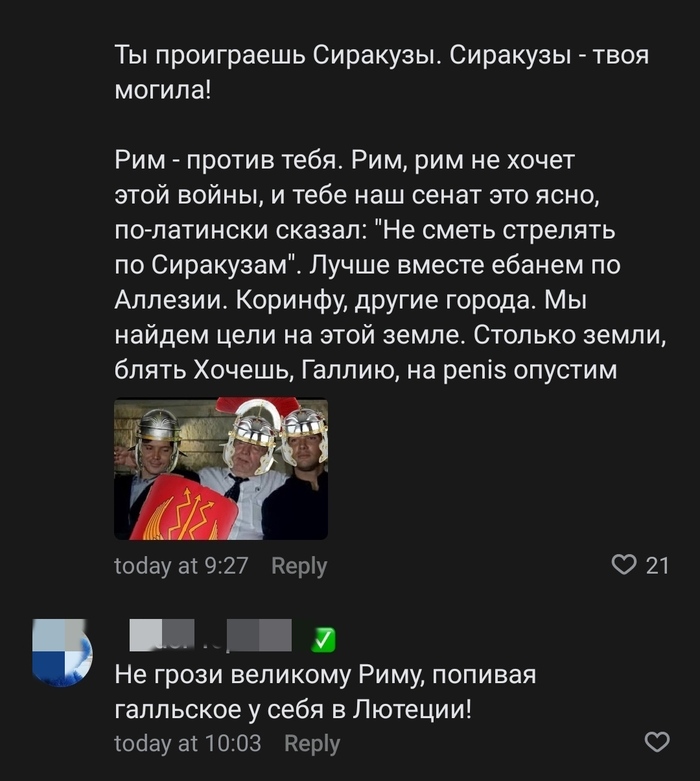Reply to the comment posted at 9:27
This screenshot has height=781, width=700.
click(x=299, y=566)
